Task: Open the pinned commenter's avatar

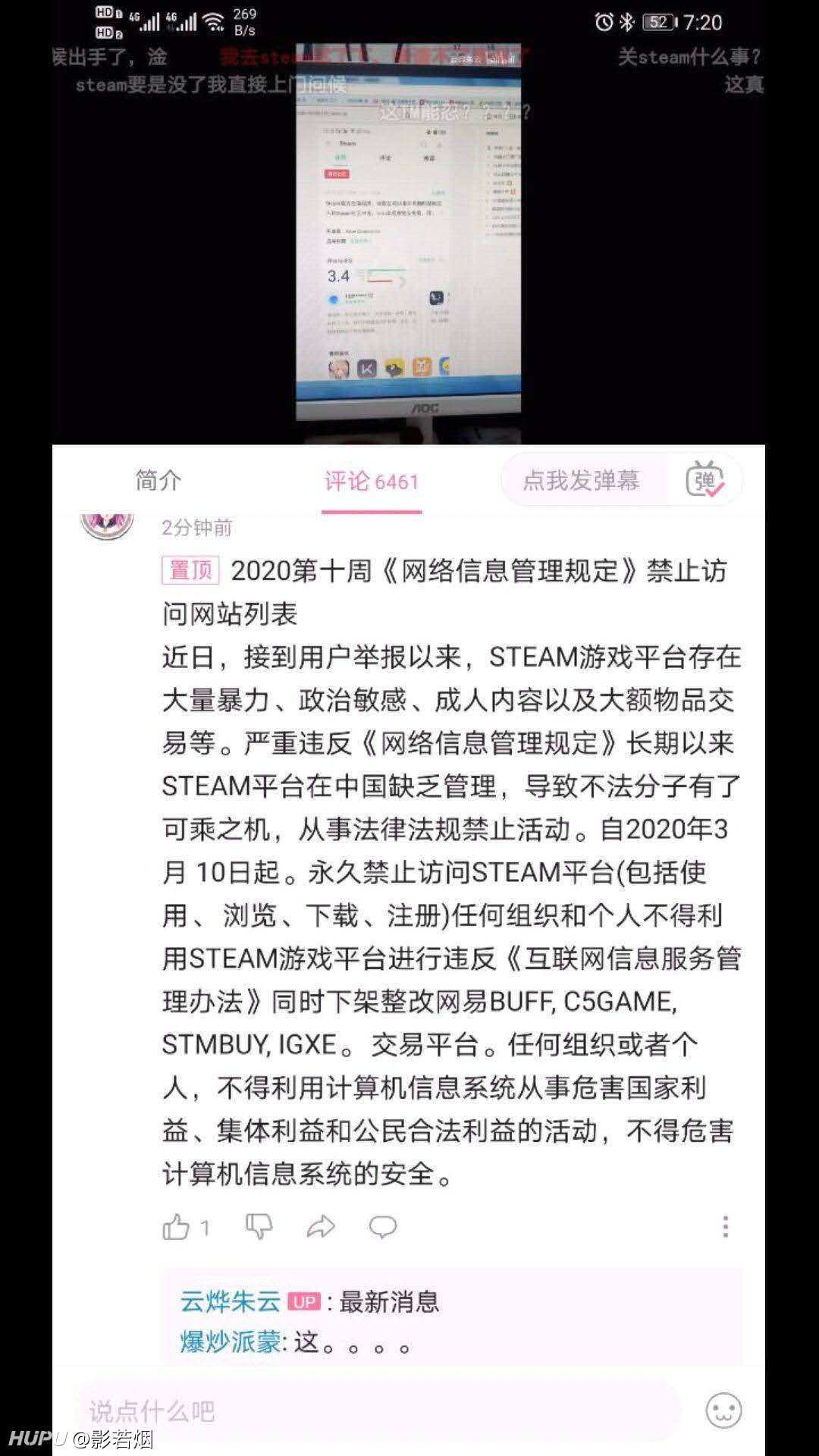Action: (x=107, y=523)
